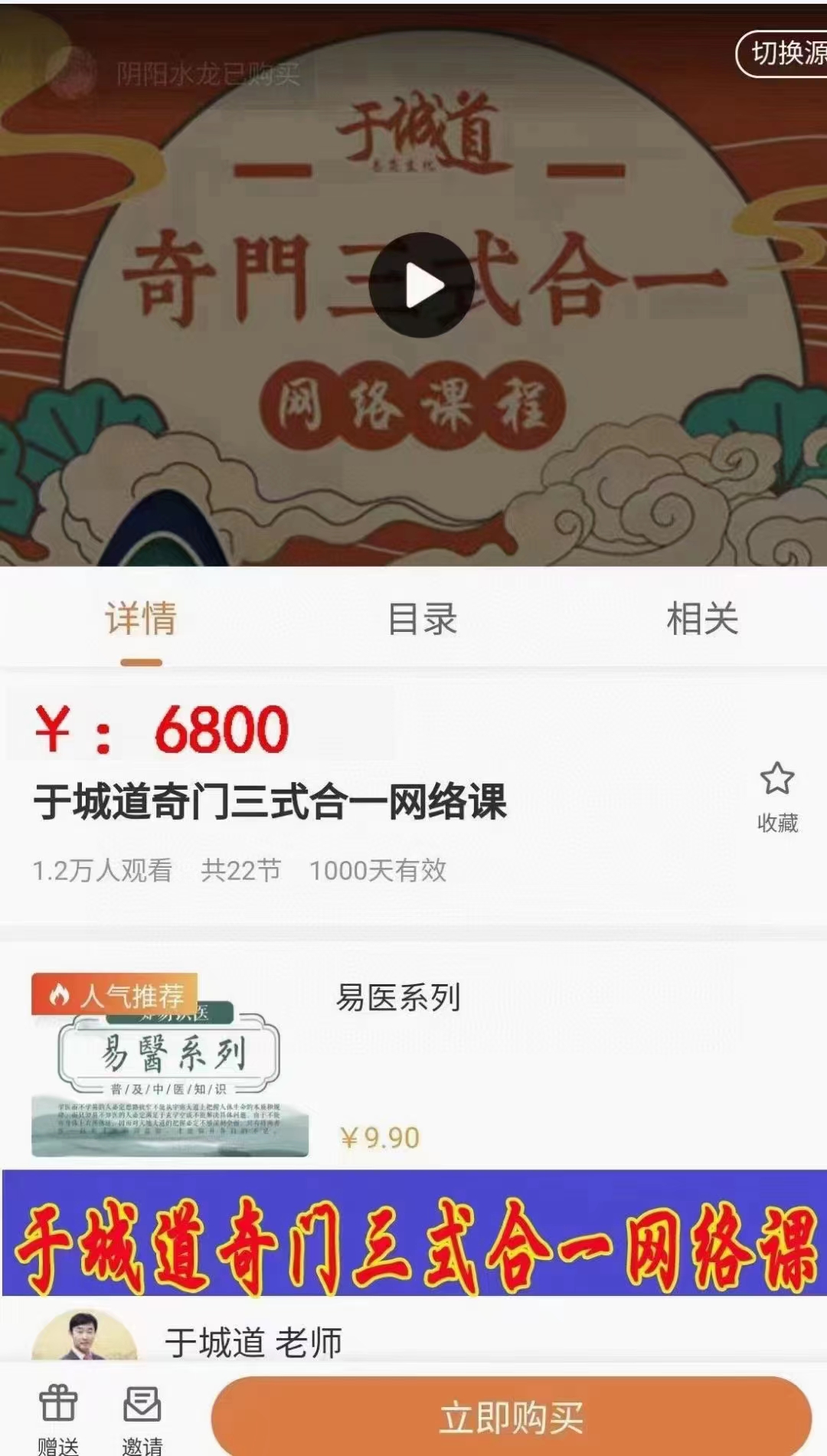Select the 详情 tab
Image resolution: width=827 pixels, height=1456 pixels.
pyautogui.click(x=141, y=619)
